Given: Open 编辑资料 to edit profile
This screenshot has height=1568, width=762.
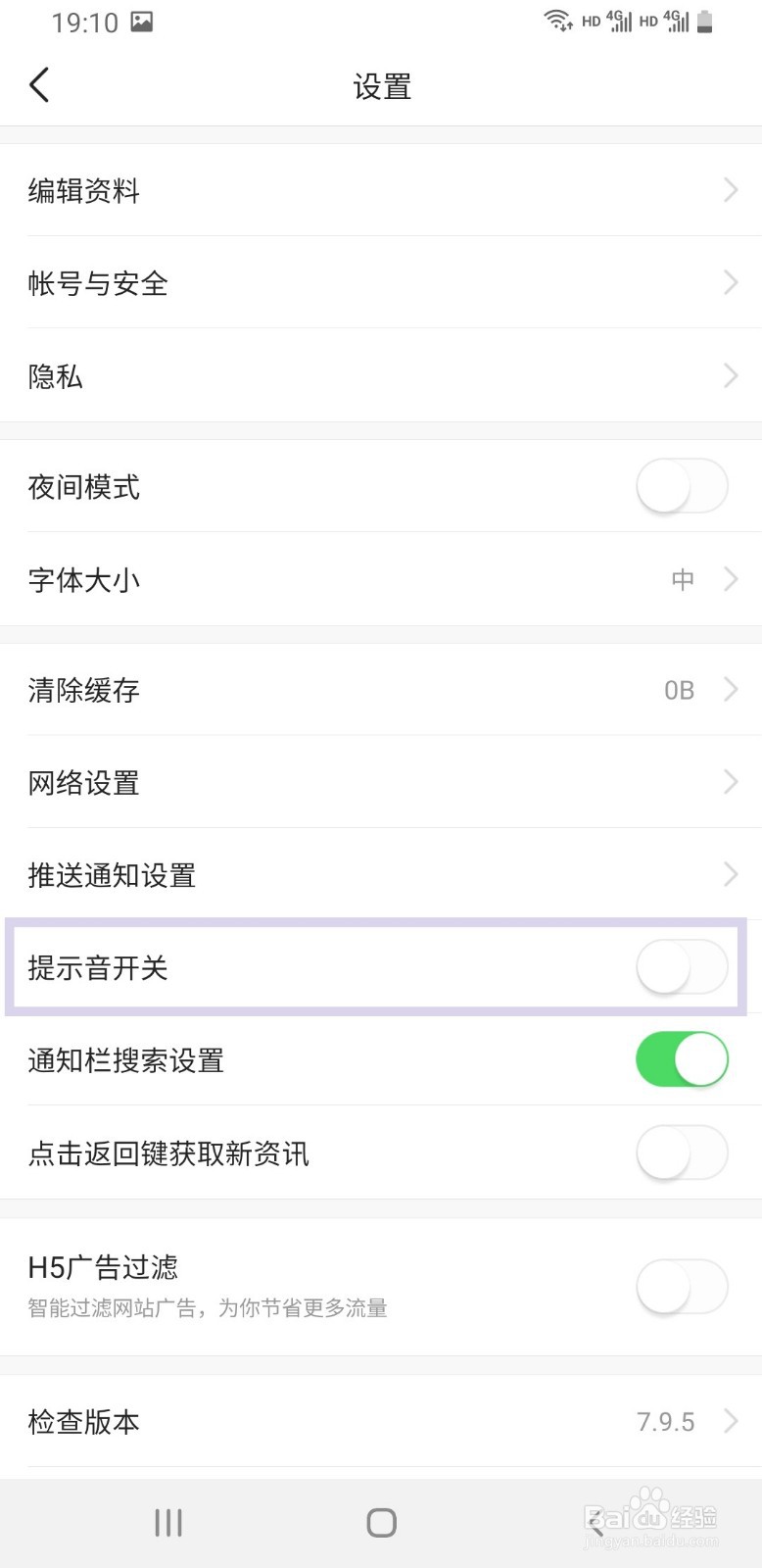Looking at the screenshot, I should pyautogui.click(x=381, y=190).
